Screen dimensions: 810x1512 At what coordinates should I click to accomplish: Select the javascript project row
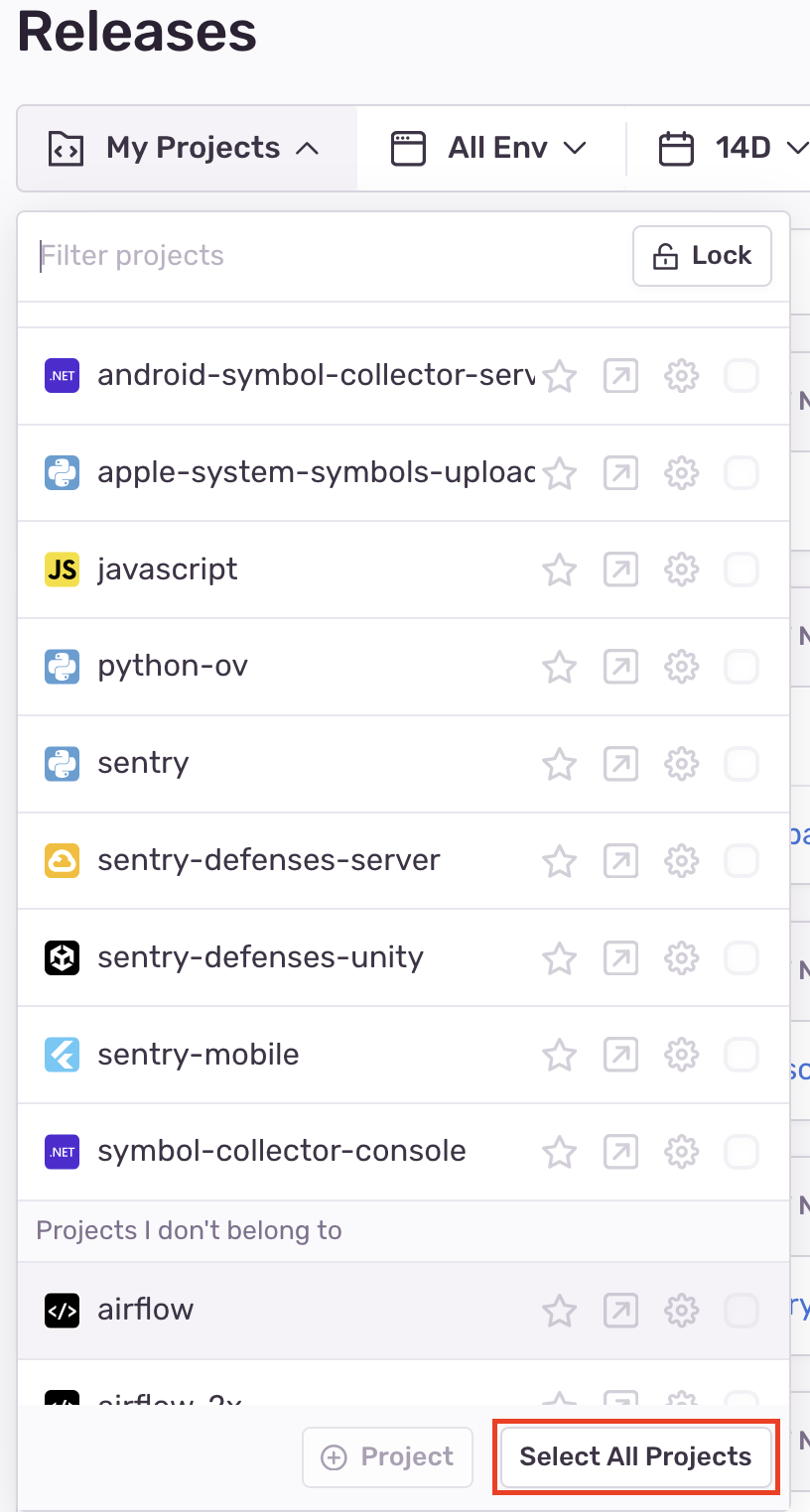168,569
